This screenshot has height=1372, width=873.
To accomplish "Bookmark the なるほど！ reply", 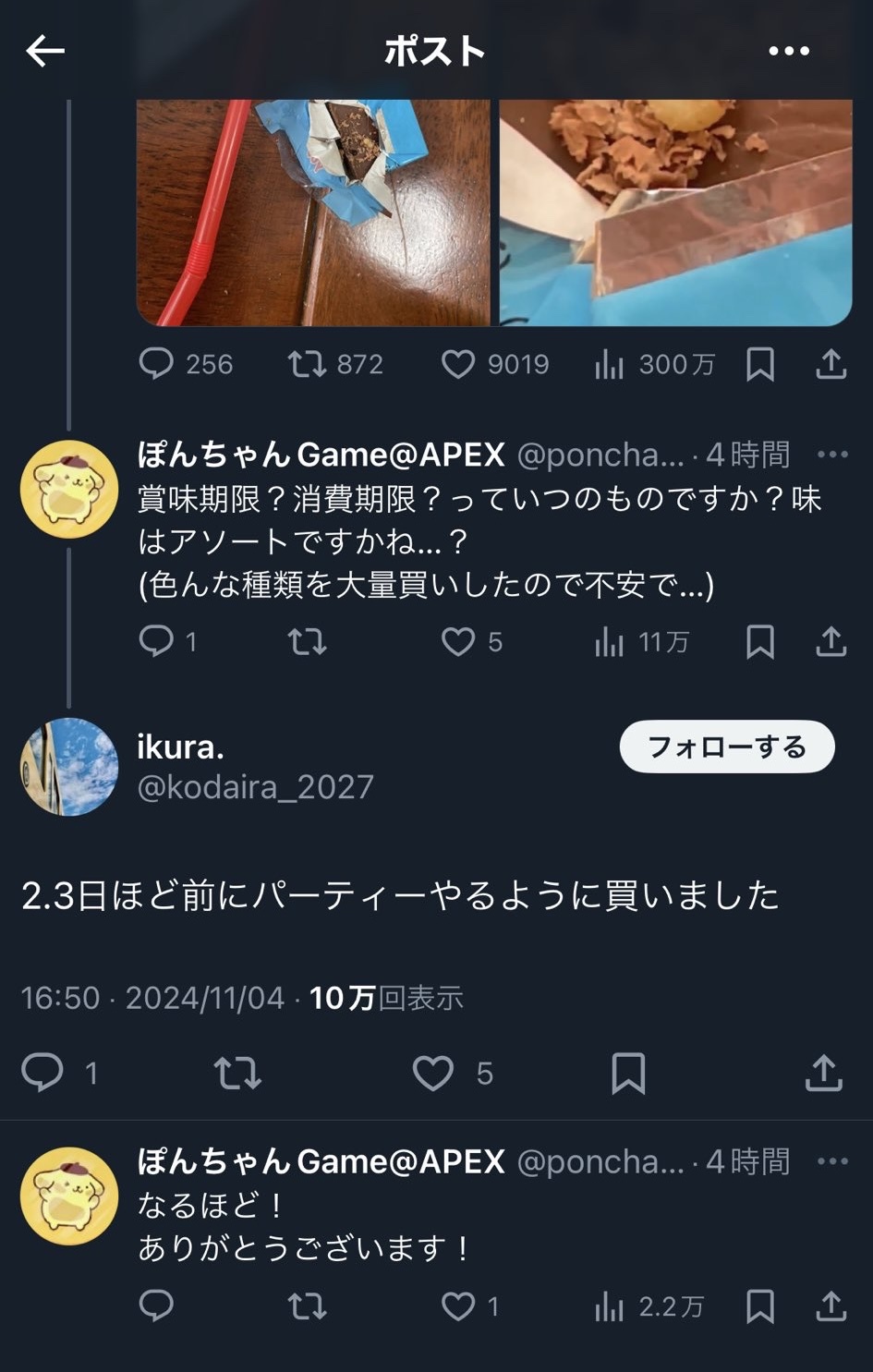I will point(759,1305).
